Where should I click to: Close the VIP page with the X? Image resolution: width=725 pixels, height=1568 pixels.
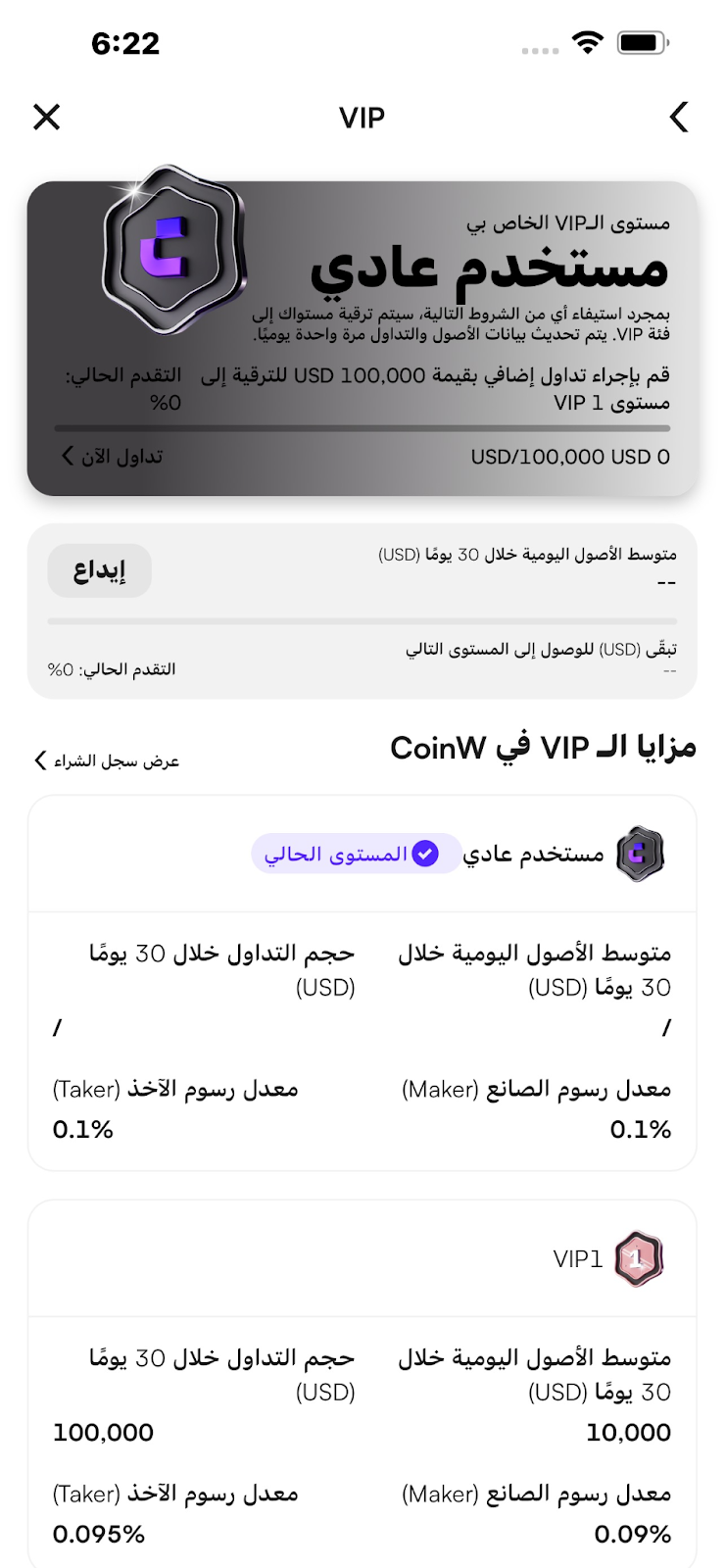coord(47,118)
